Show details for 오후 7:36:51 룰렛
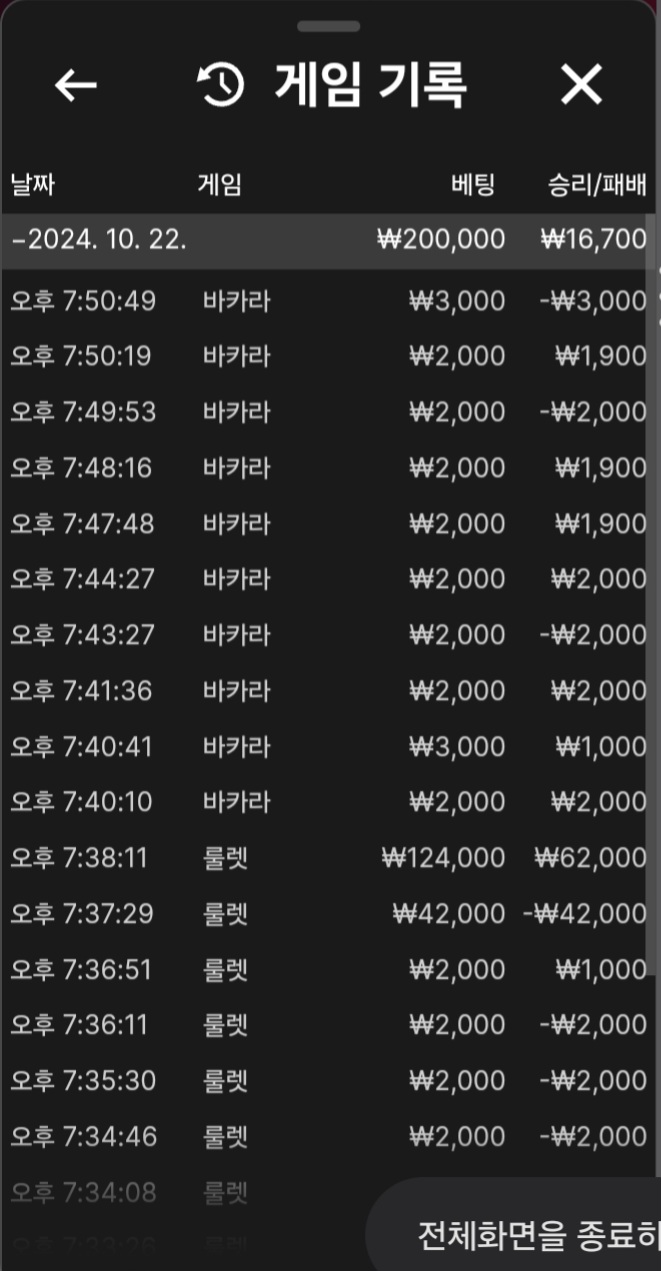This screenshot has height=1271, width=661. pos(328,969)
